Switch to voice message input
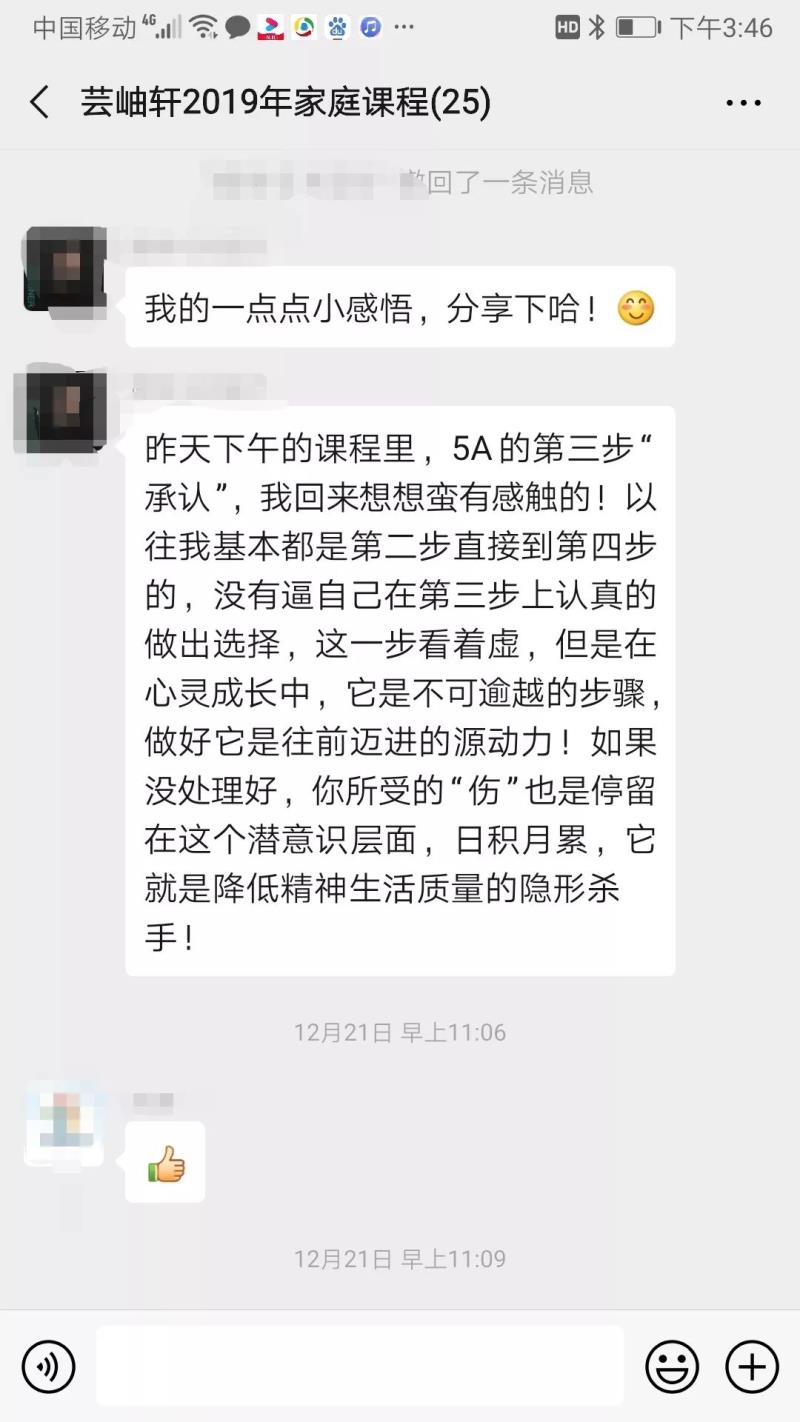This screenshot has width=800, height=1422. pos(49,1366)
